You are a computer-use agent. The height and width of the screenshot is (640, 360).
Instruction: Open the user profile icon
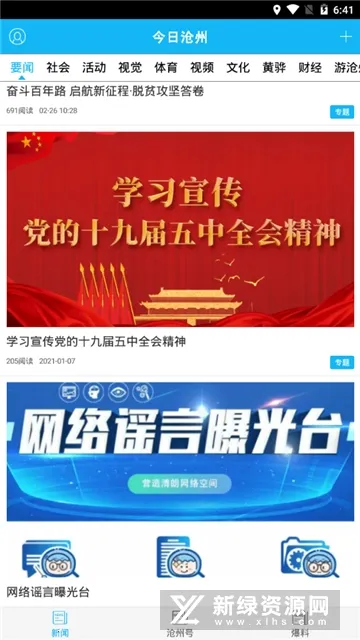(18, 37)
